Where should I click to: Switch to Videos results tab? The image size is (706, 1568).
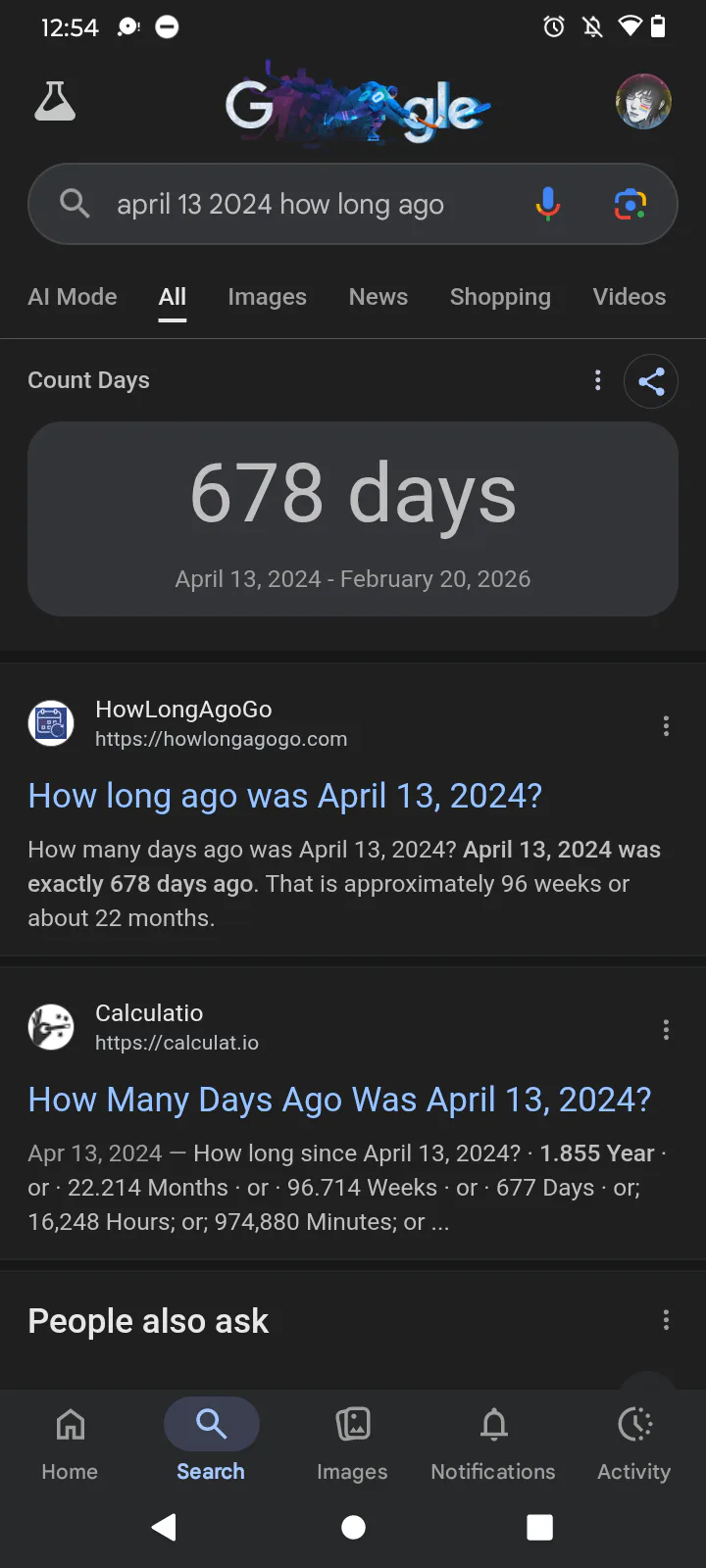pyautogui.click(x=630, y=297)
